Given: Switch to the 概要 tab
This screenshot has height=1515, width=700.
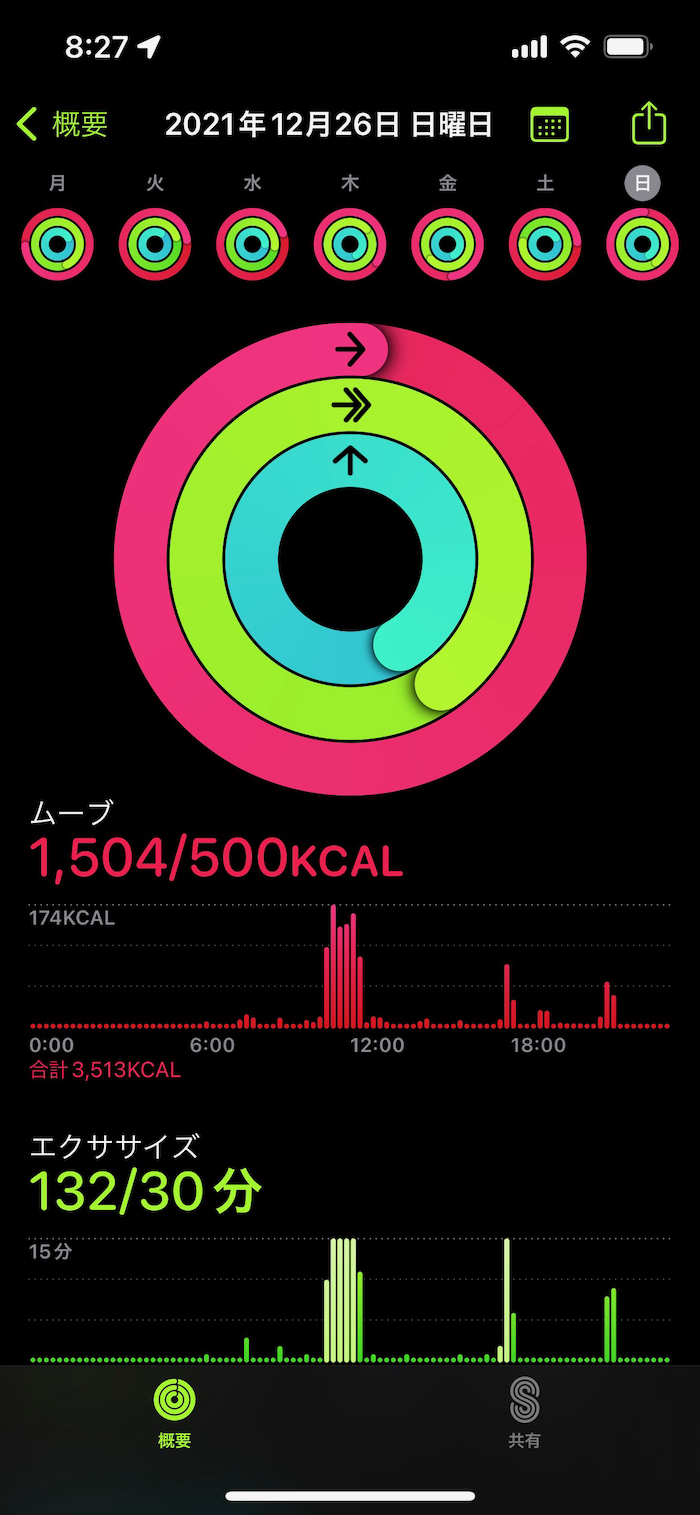Looking at the screenshot, I should pos(174,1412).
